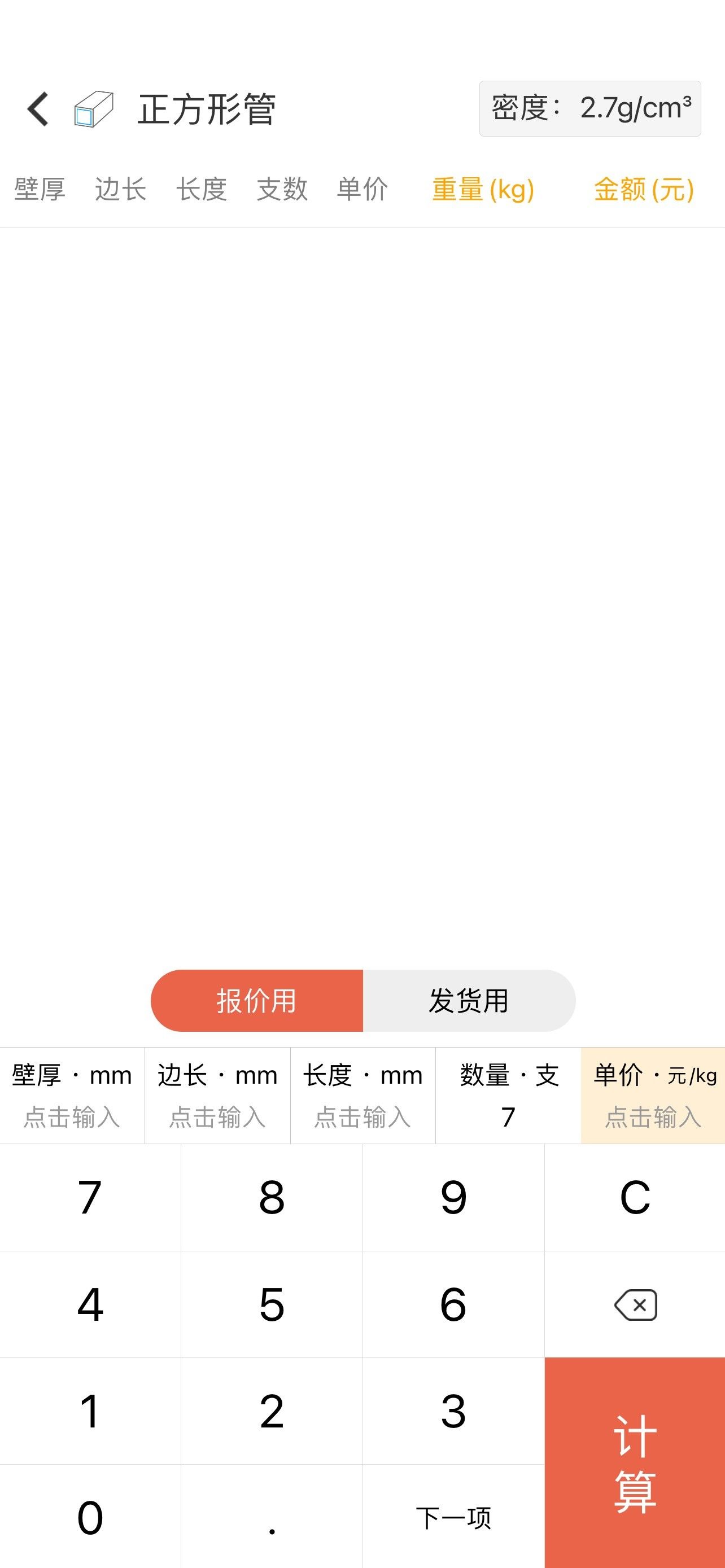Move to next field with 下一项
The image size is (725, 1568).
pyautogui.click(x=453, y=1517)
